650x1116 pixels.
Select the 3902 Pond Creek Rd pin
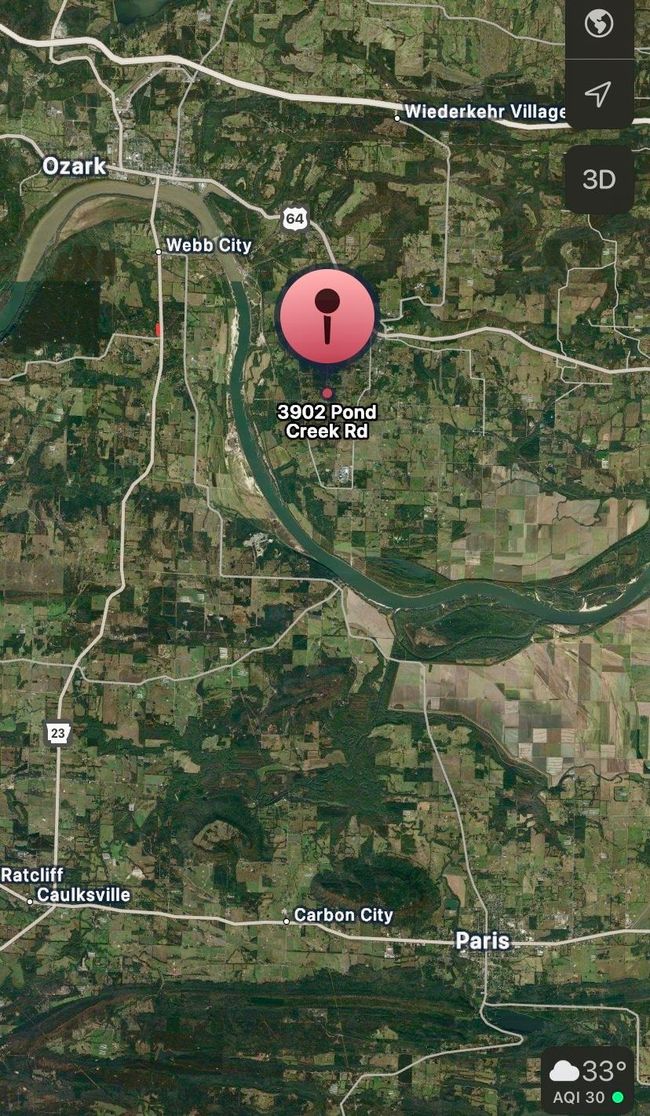pyautogui.click(x=327, y=316)
